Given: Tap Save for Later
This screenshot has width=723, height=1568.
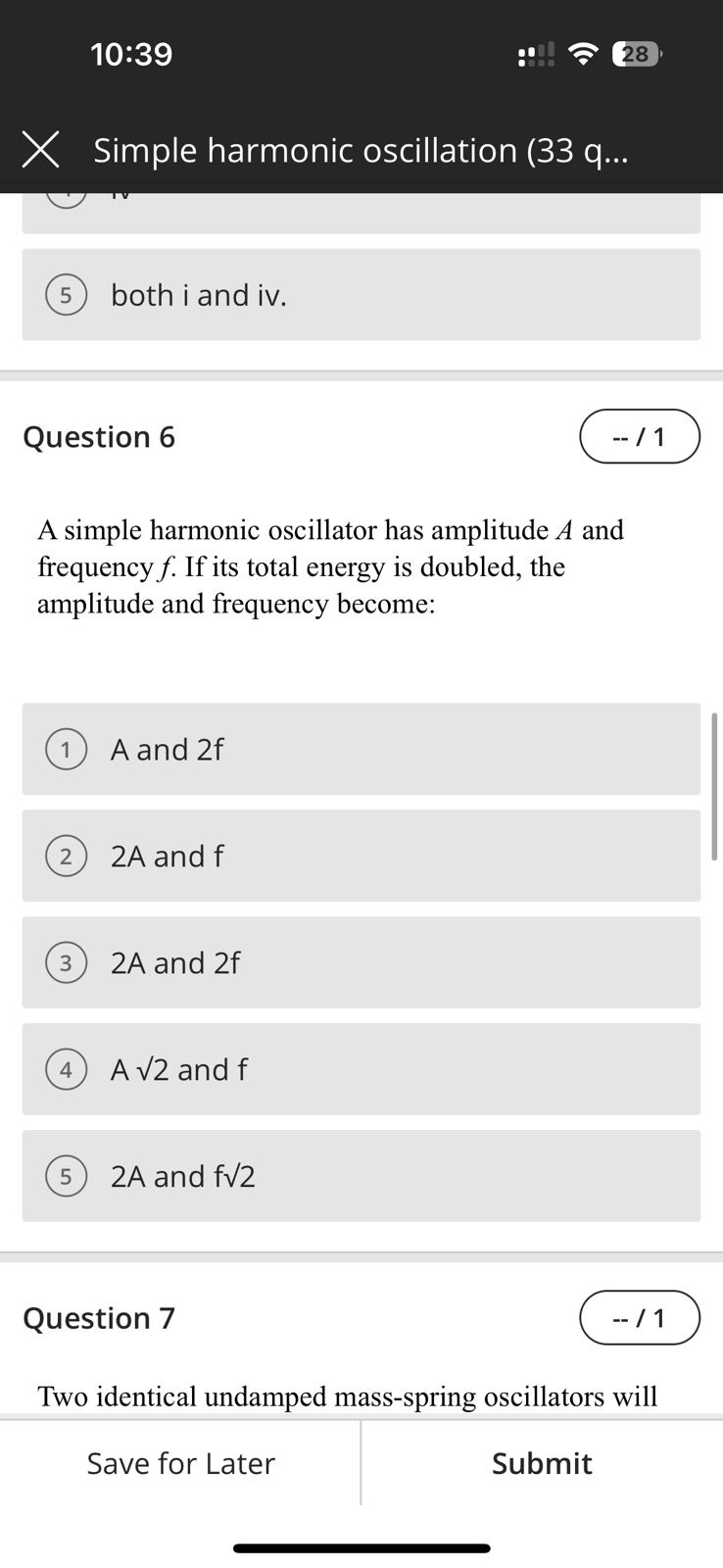Looking at the screenshot, I should pos(180,1462).
